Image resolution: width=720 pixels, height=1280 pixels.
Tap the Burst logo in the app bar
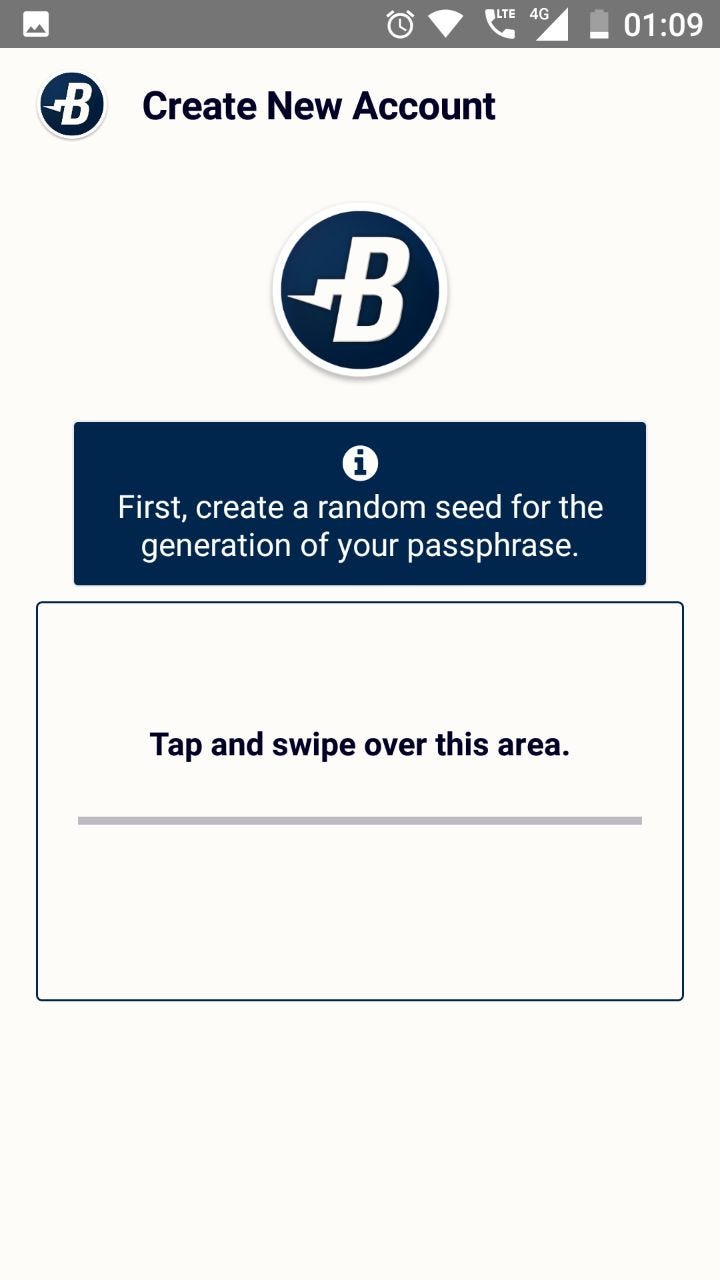[x=72, y=105]
